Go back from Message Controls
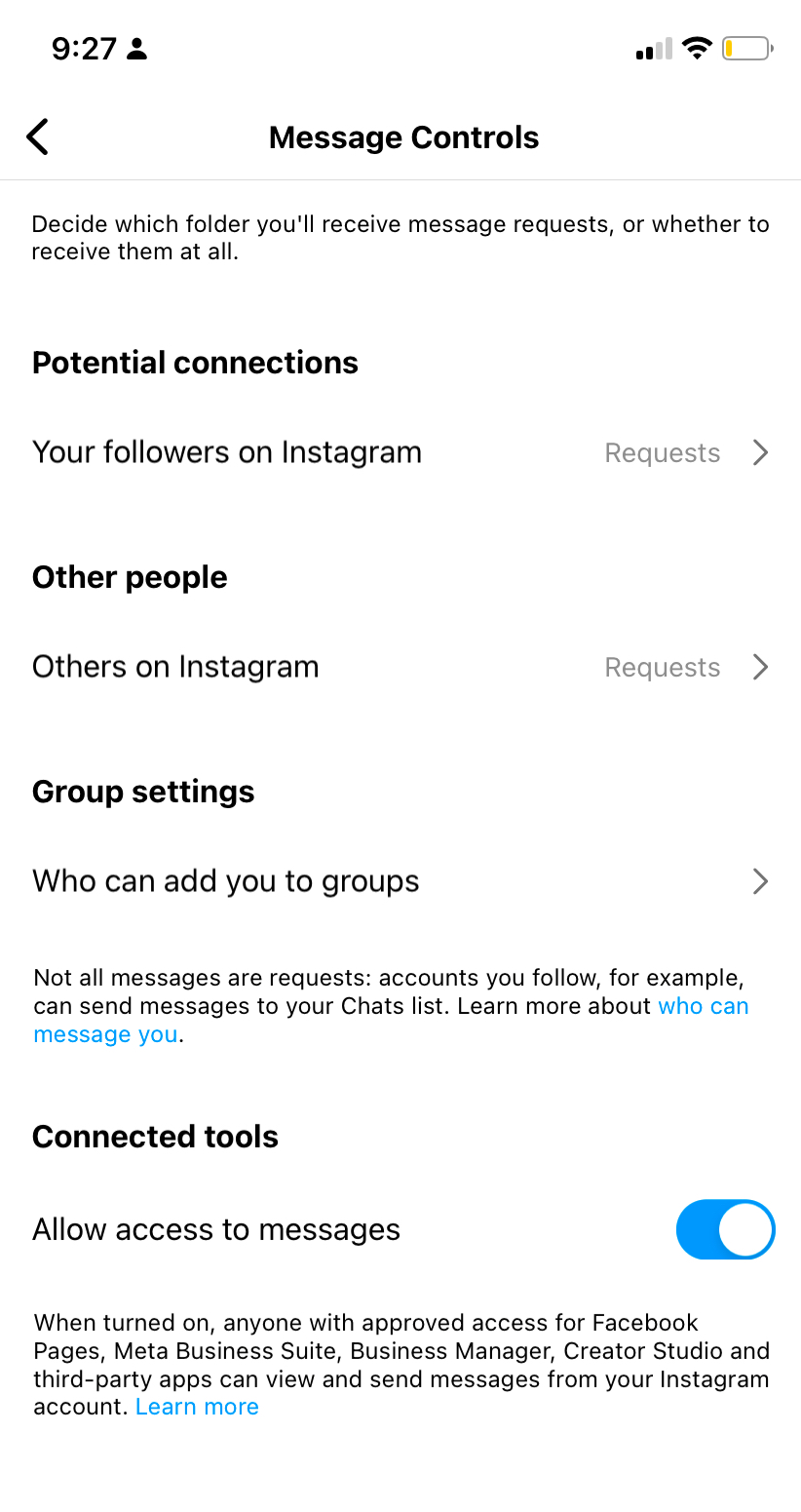This screenshot has width=801, height=1512. 37,137
